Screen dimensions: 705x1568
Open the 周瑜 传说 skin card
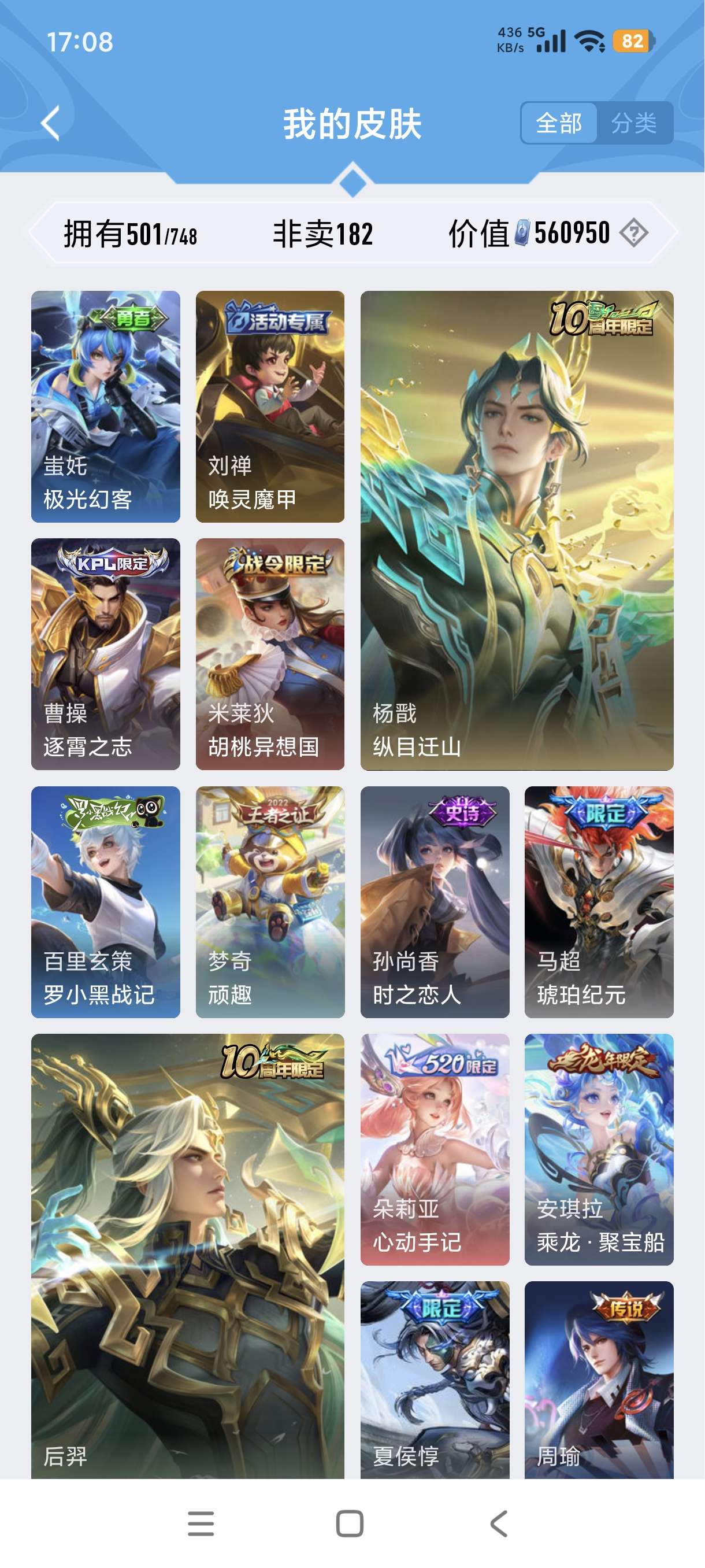coord(599,1380)
